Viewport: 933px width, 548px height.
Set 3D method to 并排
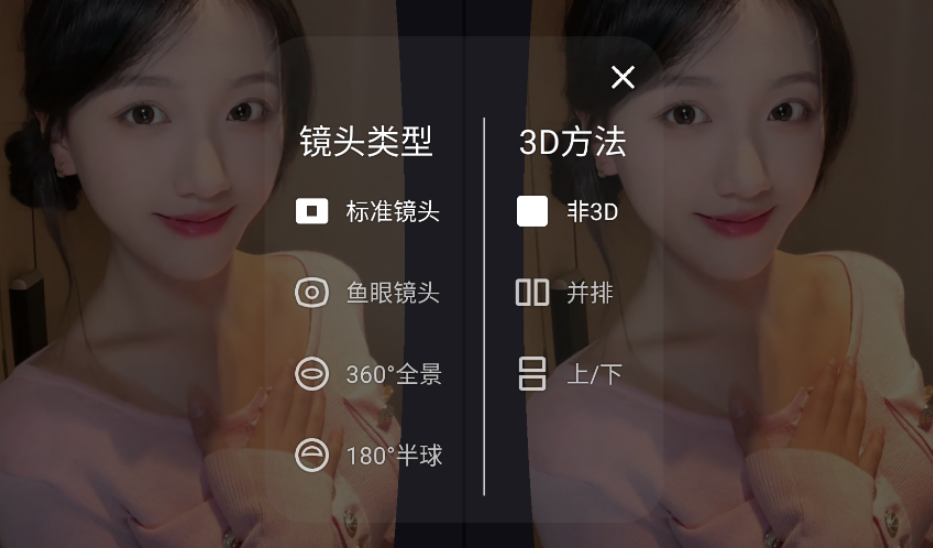[565, 293]
